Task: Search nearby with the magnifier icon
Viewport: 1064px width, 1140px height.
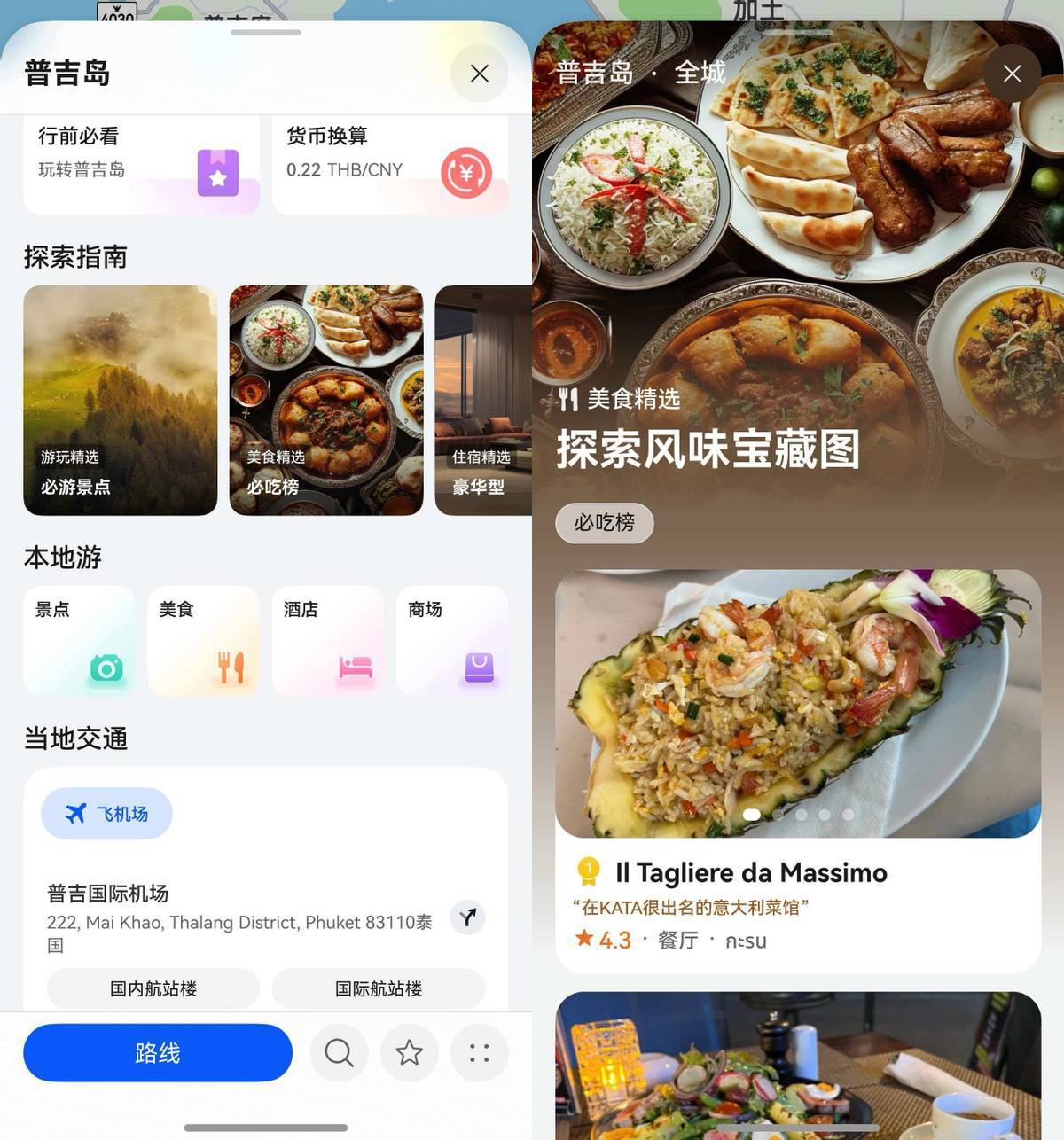Action: [339, 1052]
